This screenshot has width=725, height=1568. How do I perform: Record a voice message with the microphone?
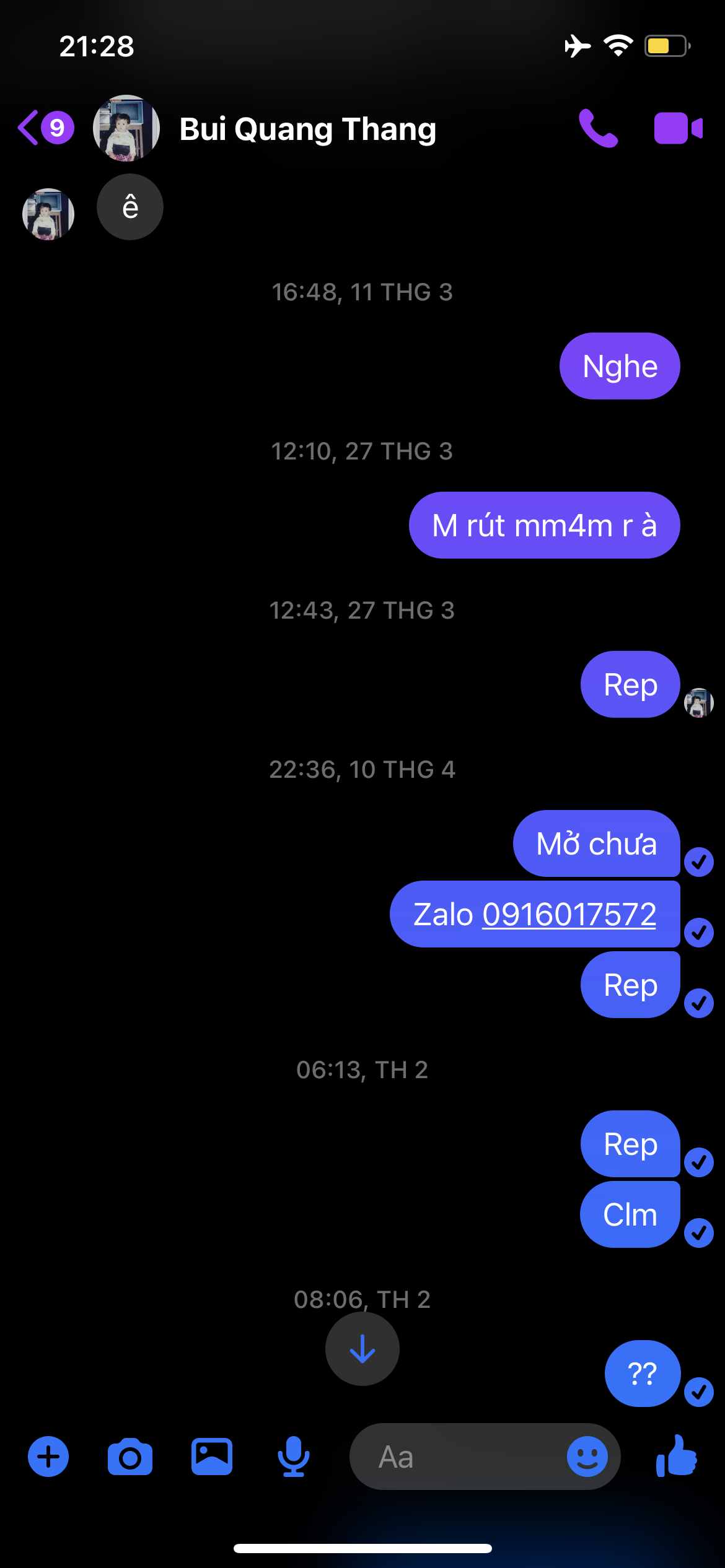coord(293,1457)
